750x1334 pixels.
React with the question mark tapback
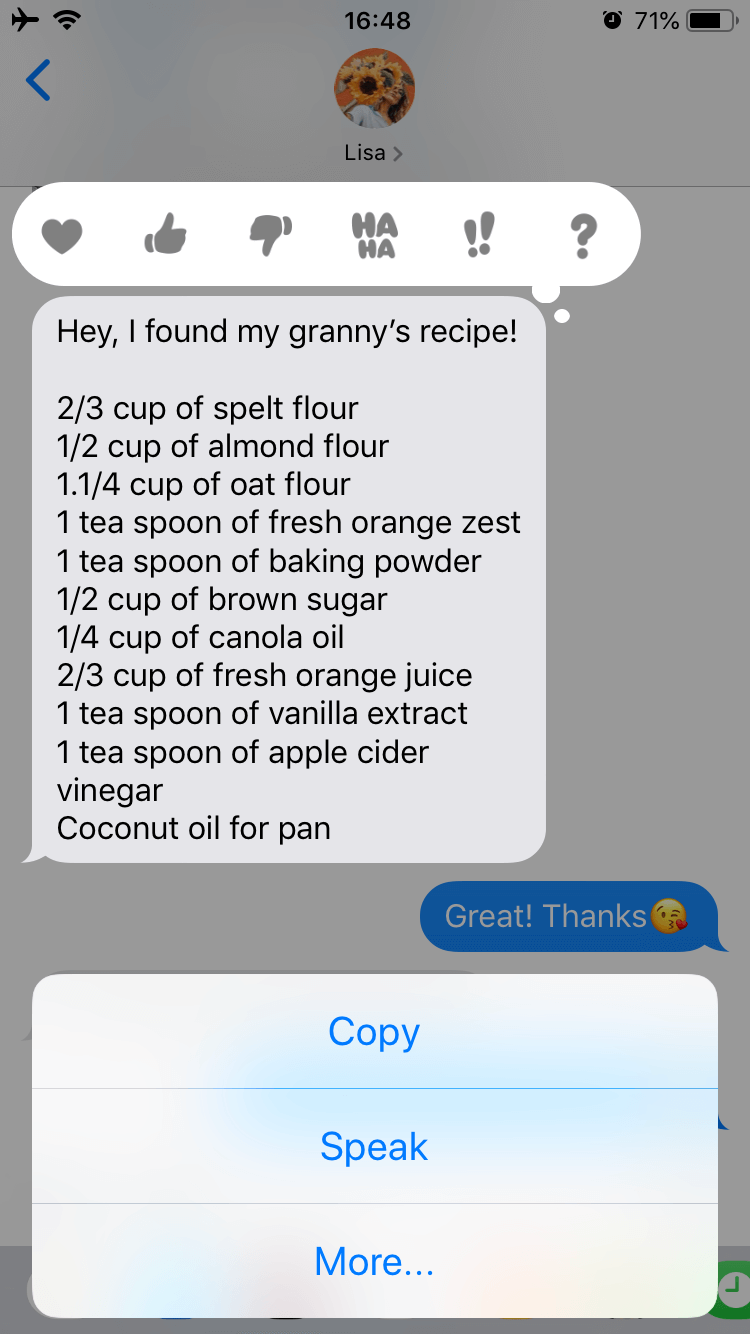coord(583,233)
